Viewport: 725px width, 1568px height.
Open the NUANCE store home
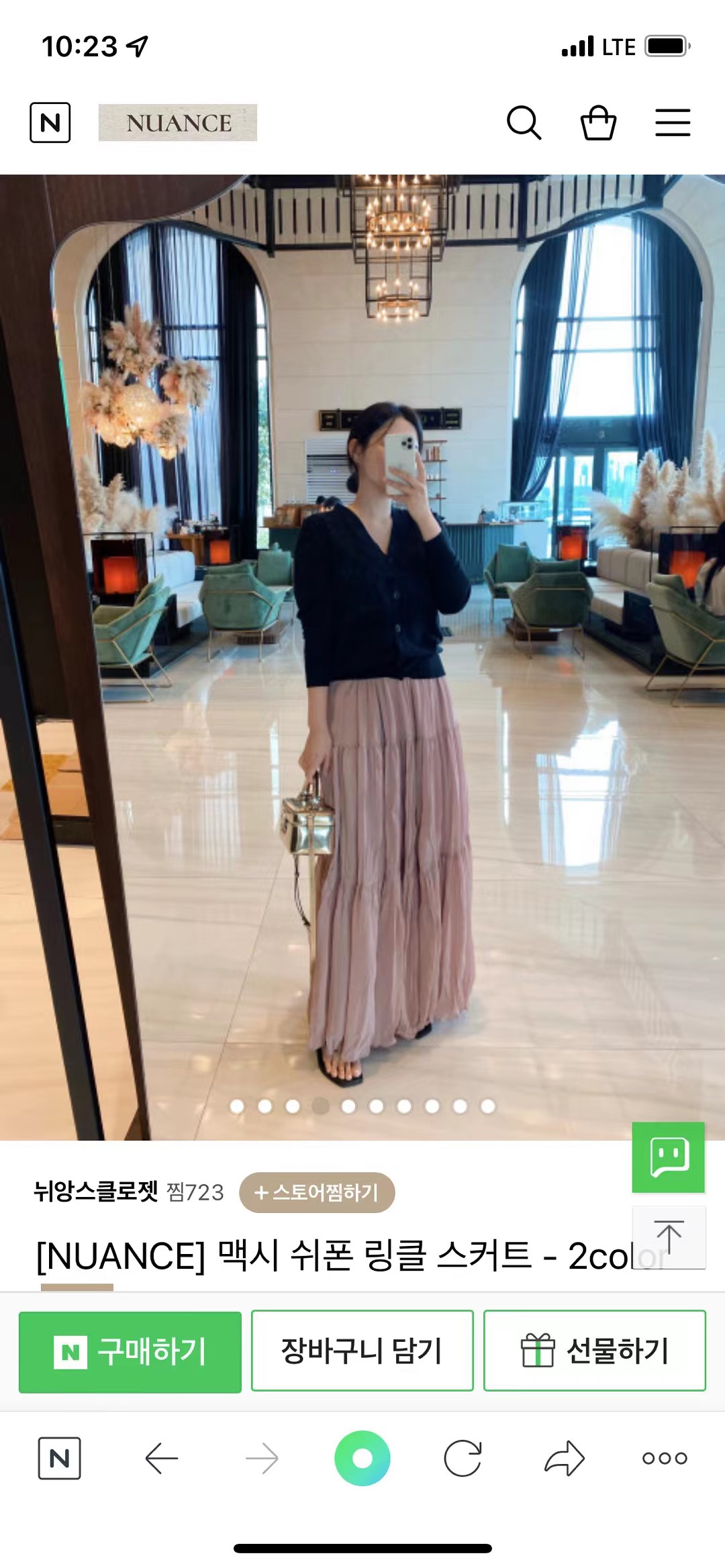click(x=178, y=123)
